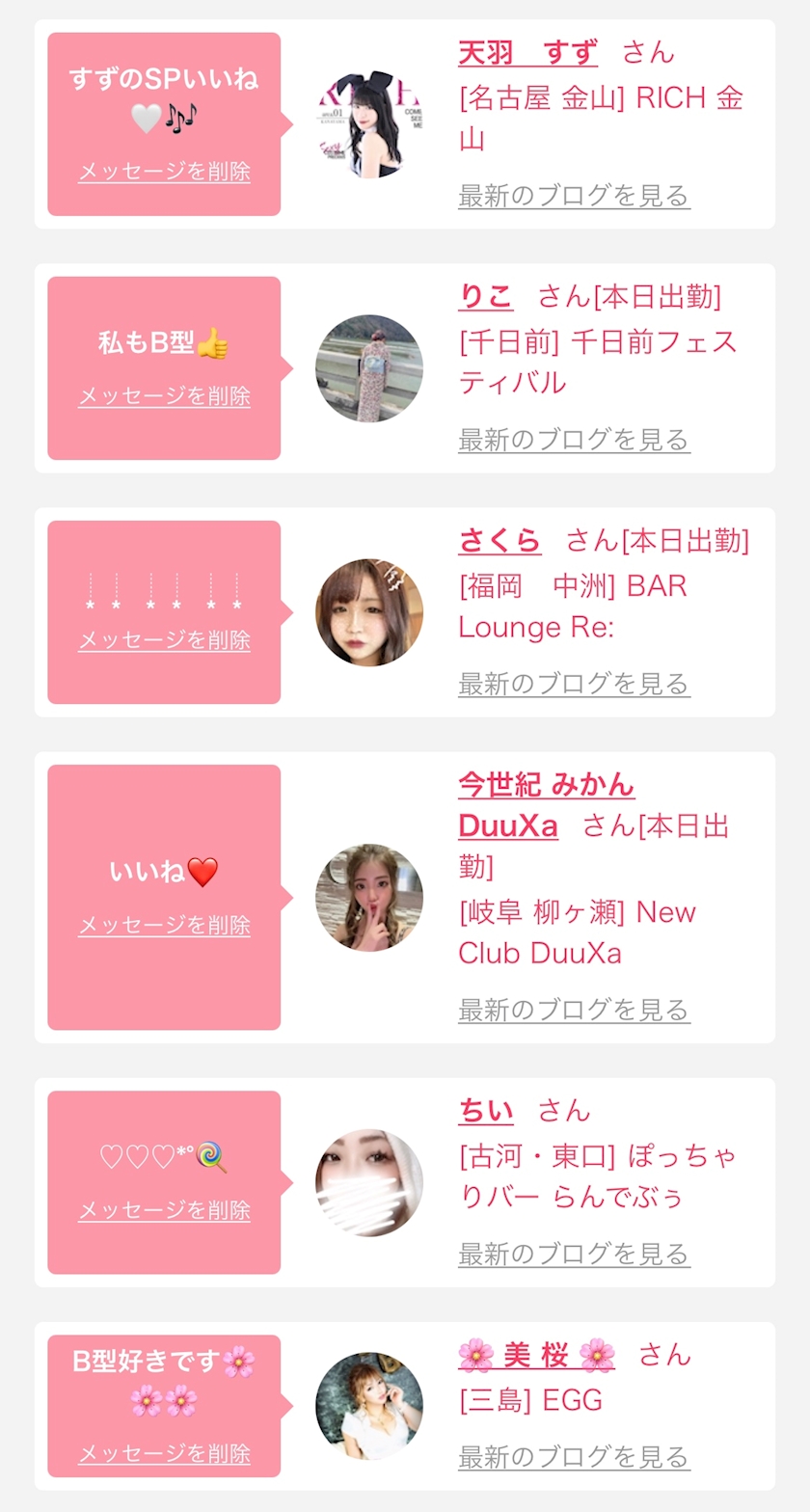Open 天羽 すず's profile name link

point(527,52)
